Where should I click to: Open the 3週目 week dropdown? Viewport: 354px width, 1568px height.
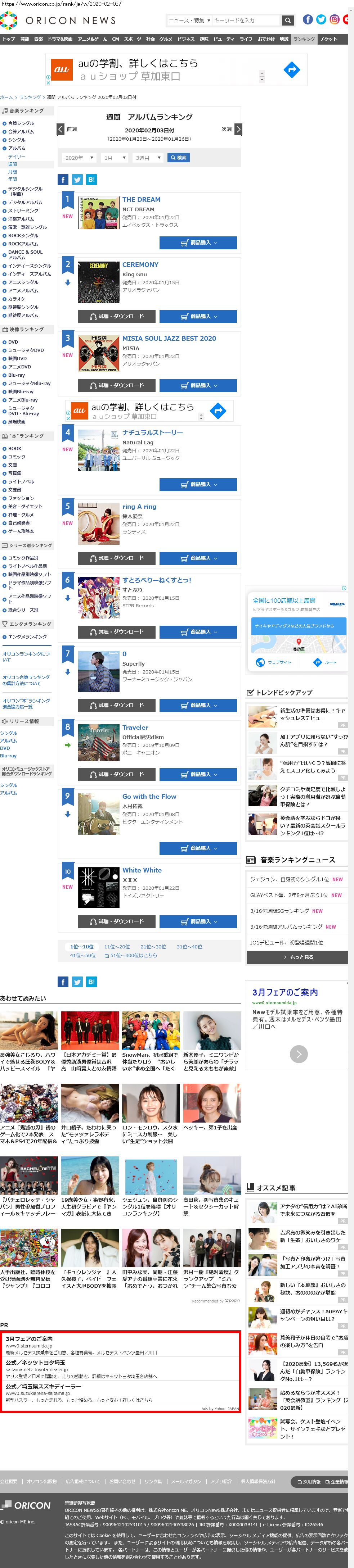pyautogui.click(x=149, y=158)
